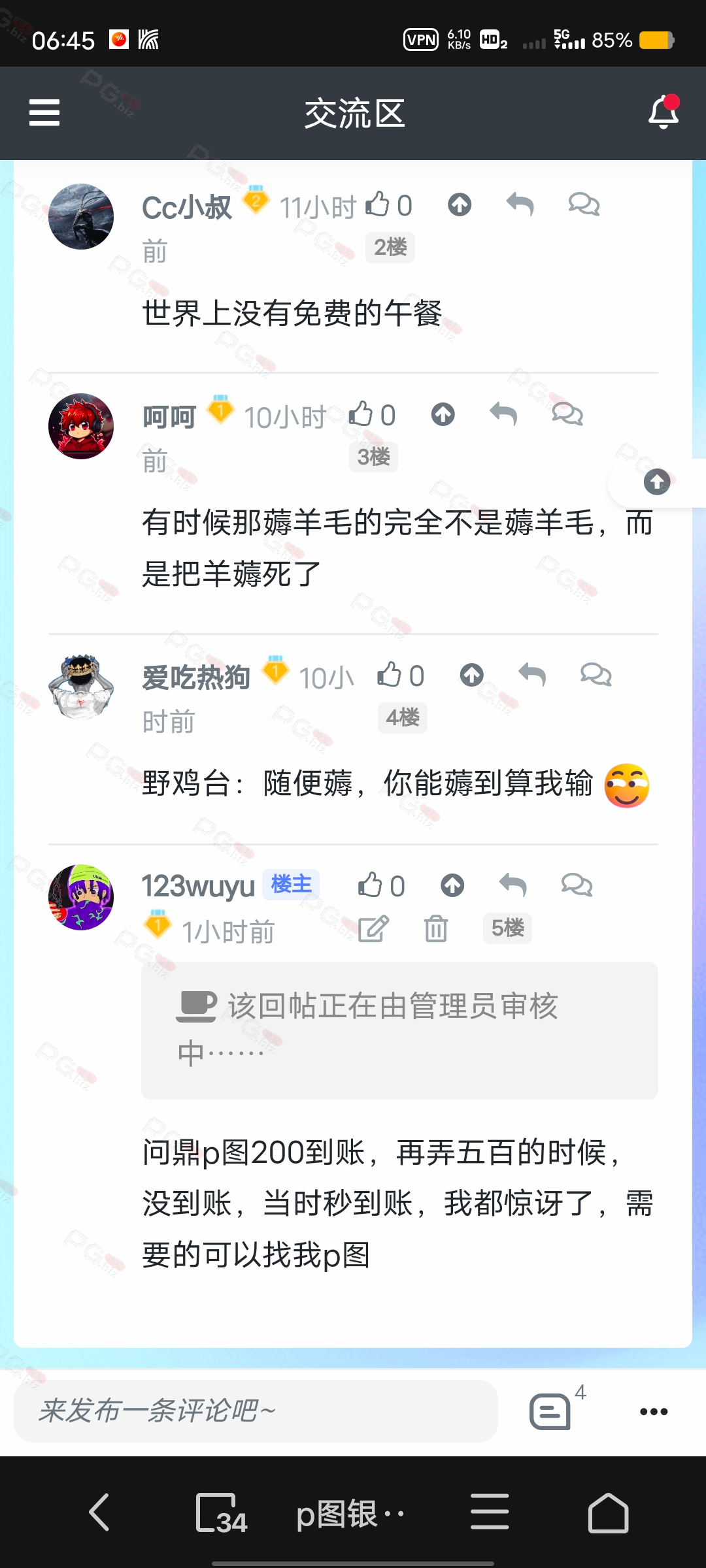The width and height of the screenshot is (706, 1568).
Task: Edit 123wuyu's reply with pencil icon
Action: pyautogui.click(x=374, y=928)
